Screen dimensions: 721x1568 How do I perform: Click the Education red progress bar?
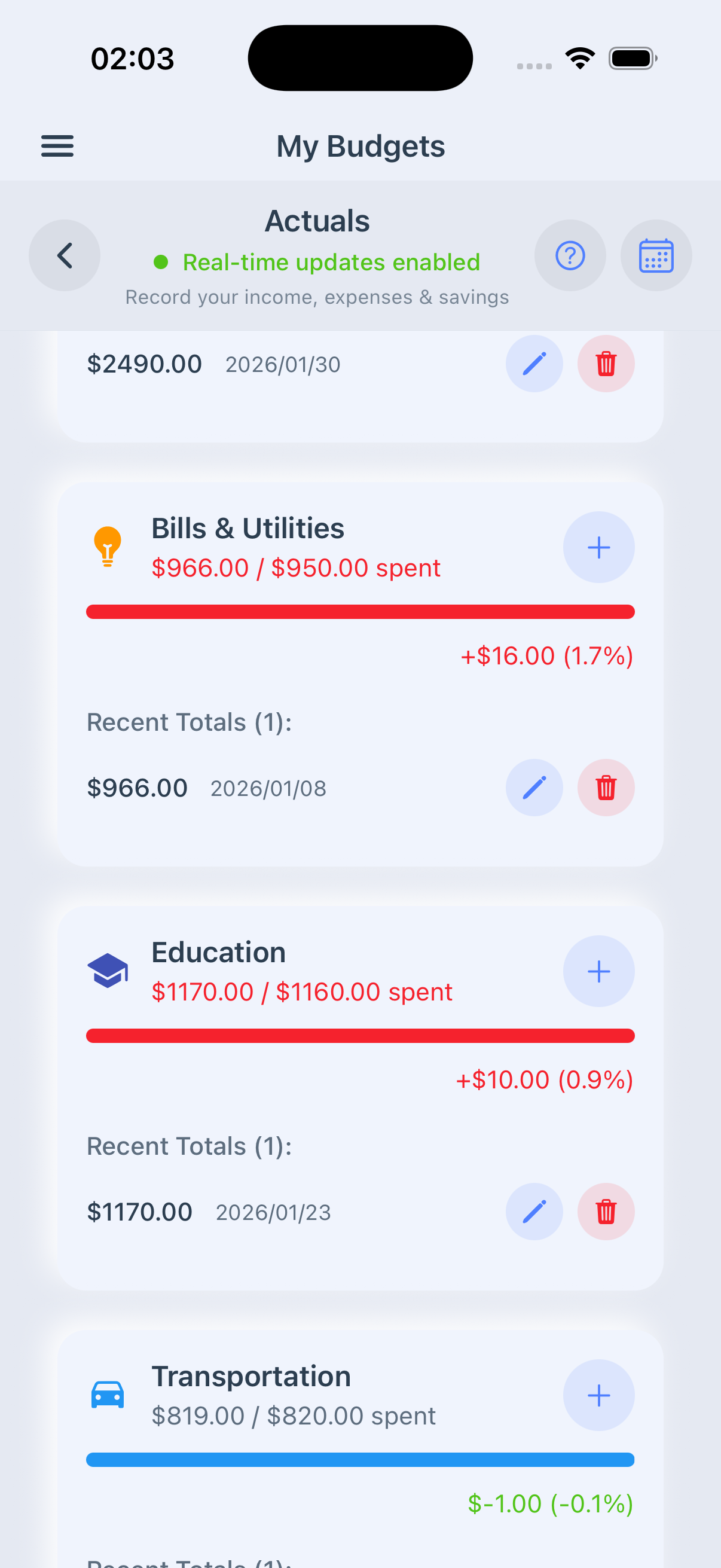[x=360, y=1035]
